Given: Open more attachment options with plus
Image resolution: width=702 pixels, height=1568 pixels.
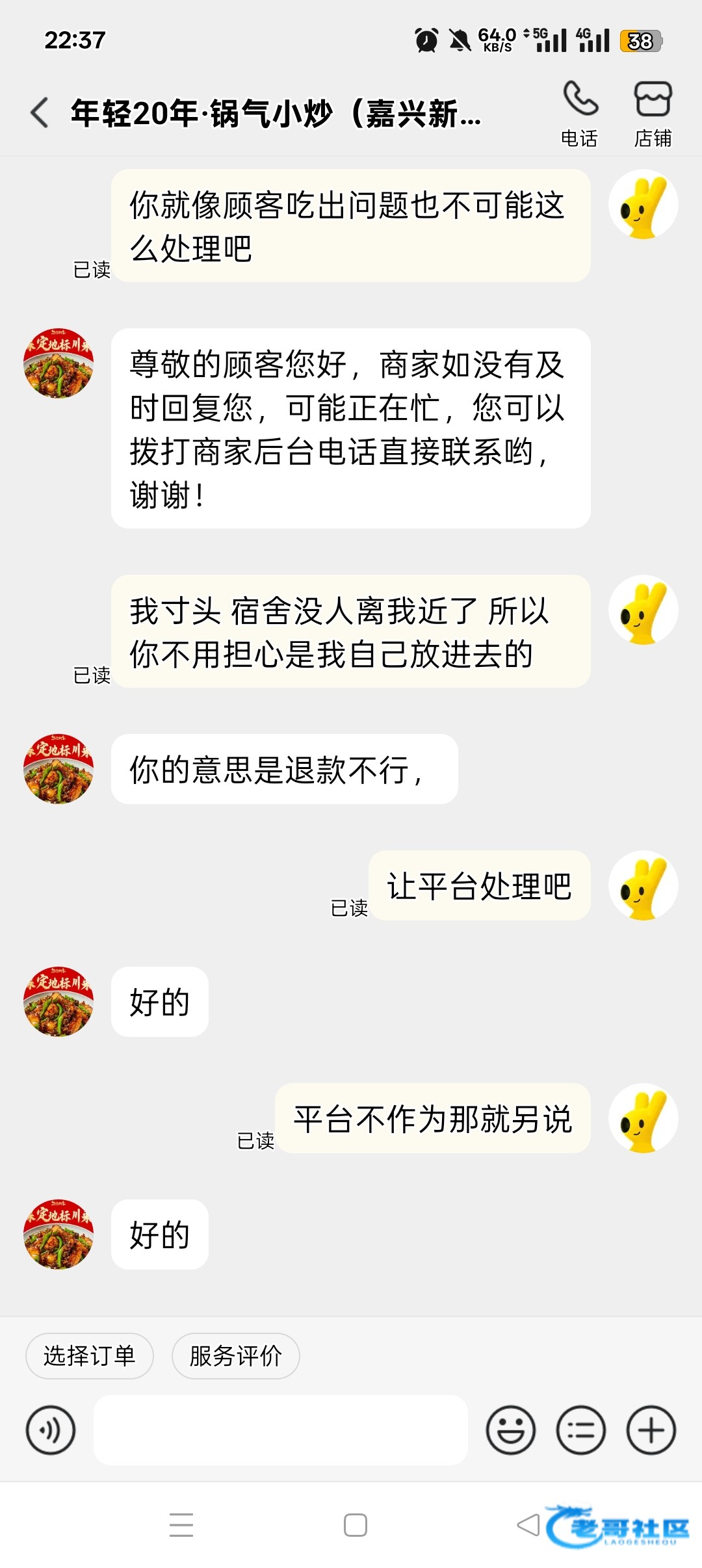Looking at the screenshot, I should (651, 1430).
